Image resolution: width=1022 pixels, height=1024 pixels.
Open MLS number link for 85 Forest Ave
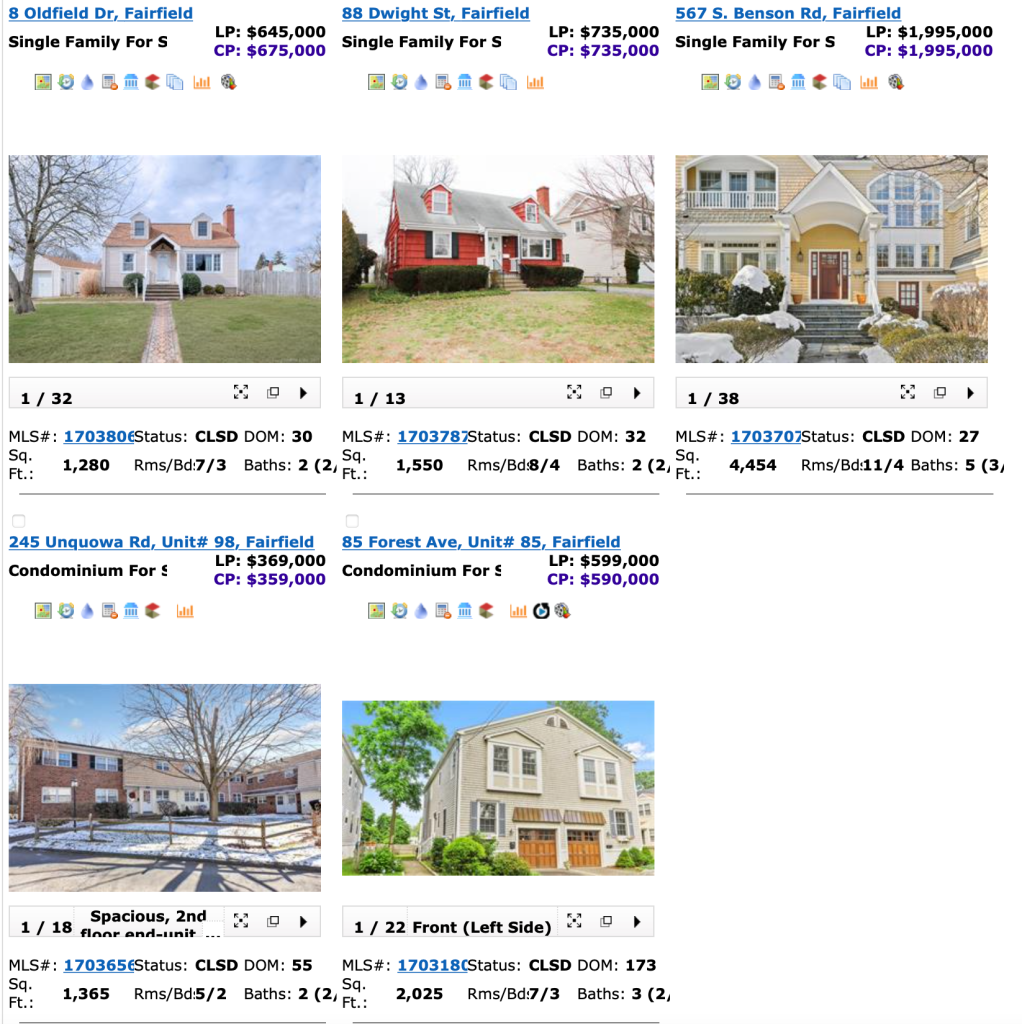click(432, 966)
